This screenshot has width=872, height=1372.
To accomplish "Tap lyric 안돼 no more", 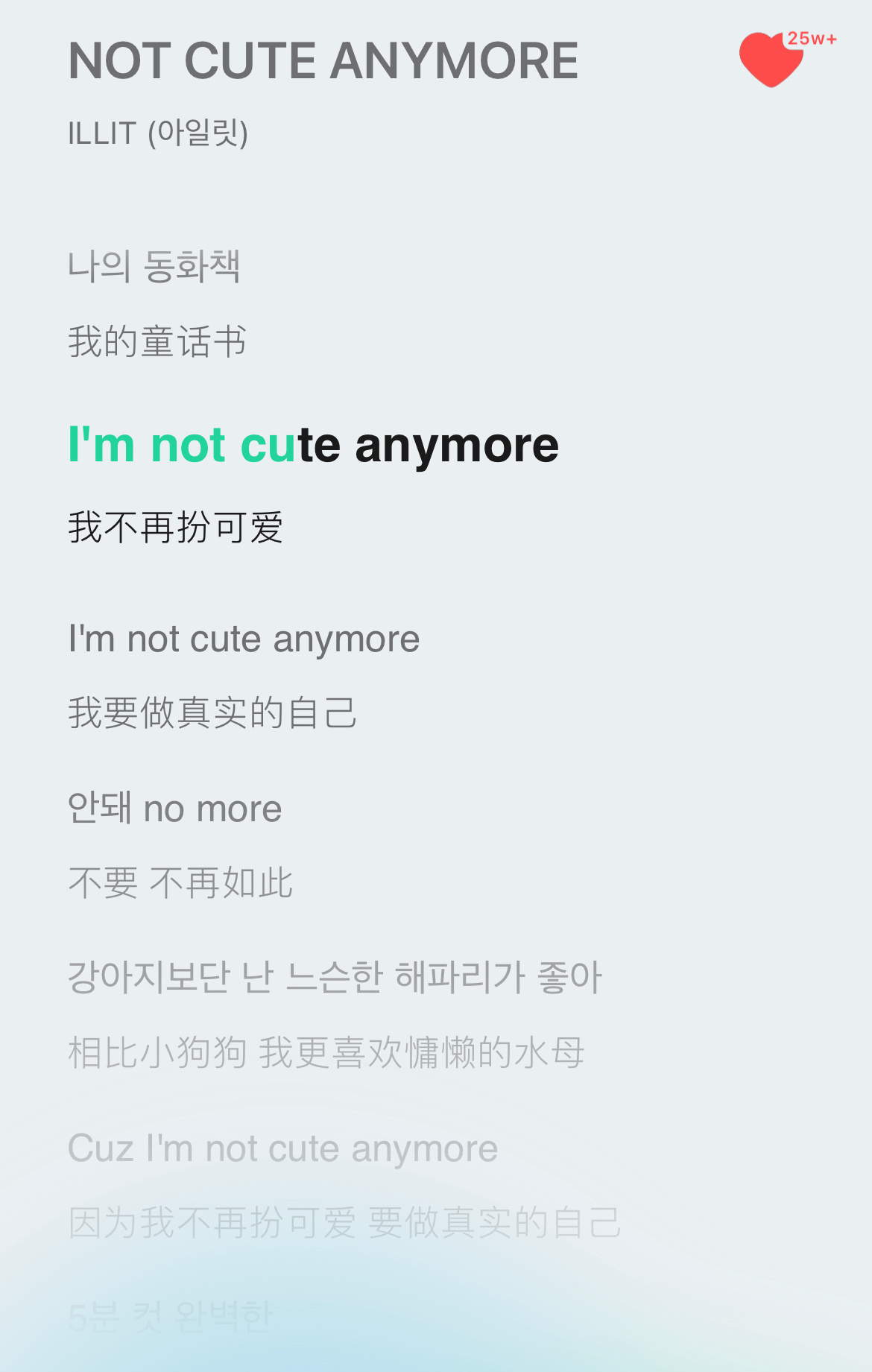I will [174, 808].
